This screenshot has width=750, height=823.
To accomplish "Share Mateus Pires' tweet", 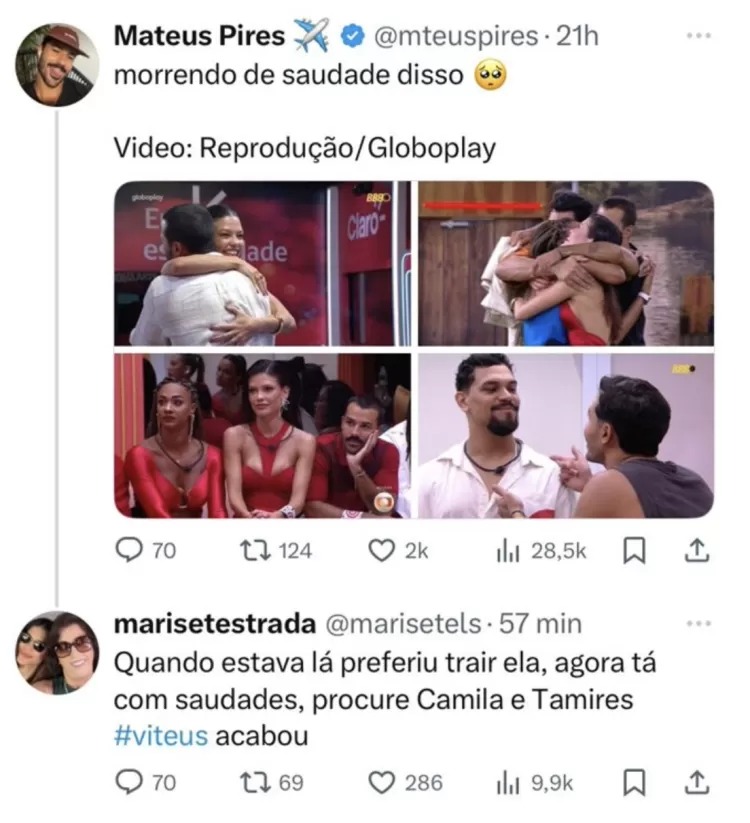I will click(699, 550).
